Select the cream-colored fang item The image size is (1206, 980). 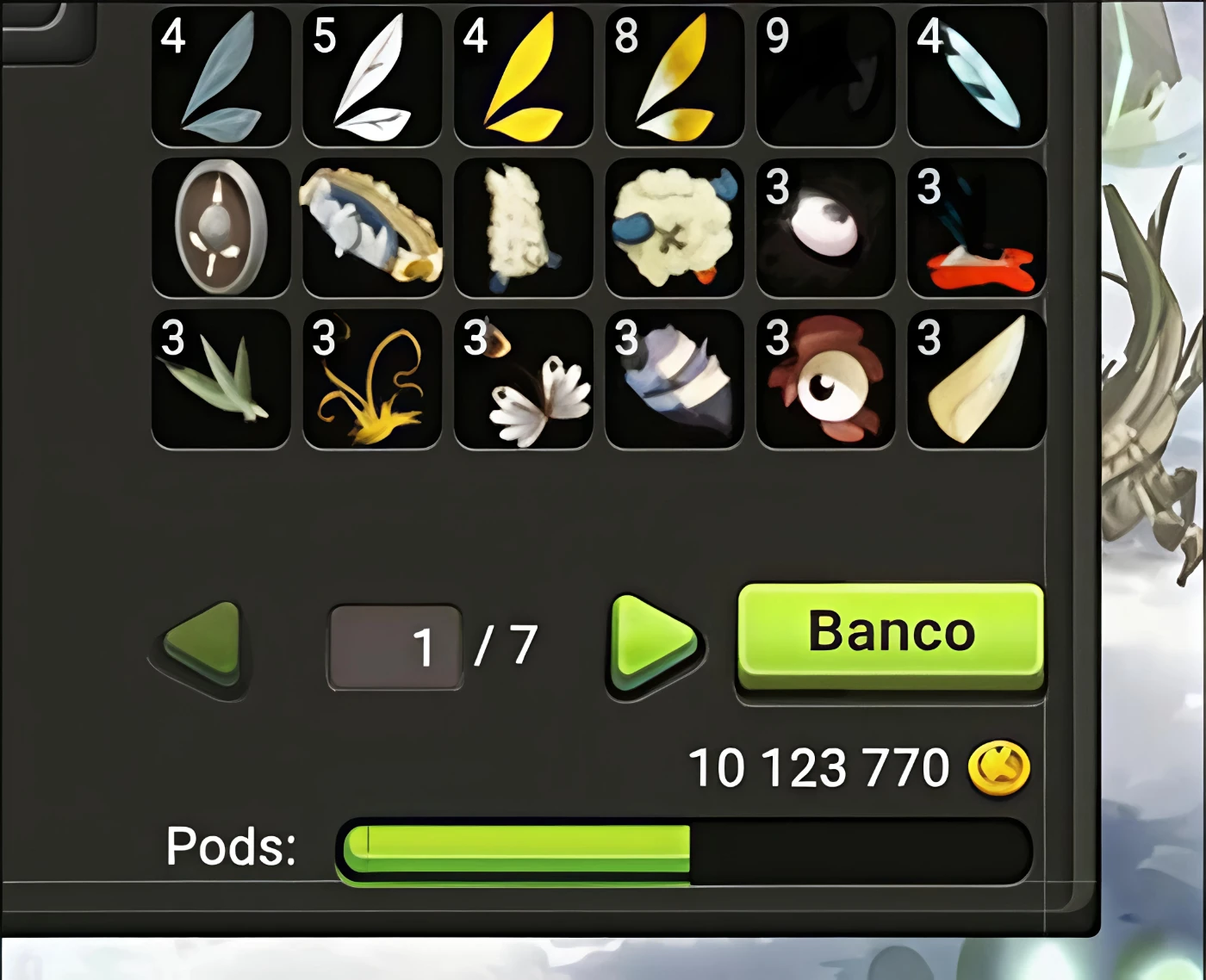[x=977, y=379]
